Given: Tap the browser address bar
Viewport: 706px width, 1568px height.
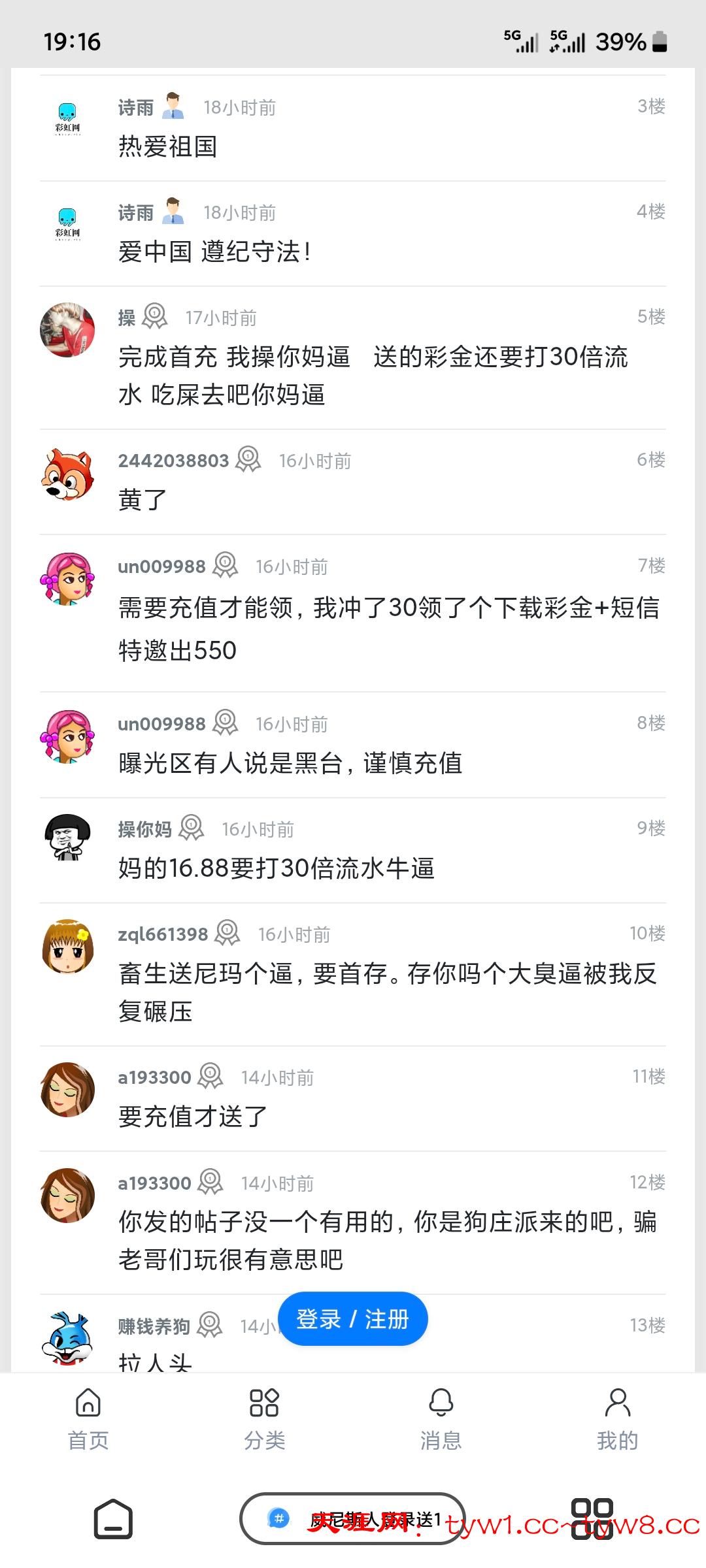Looking at the screenshot, I should point(352,1518).
